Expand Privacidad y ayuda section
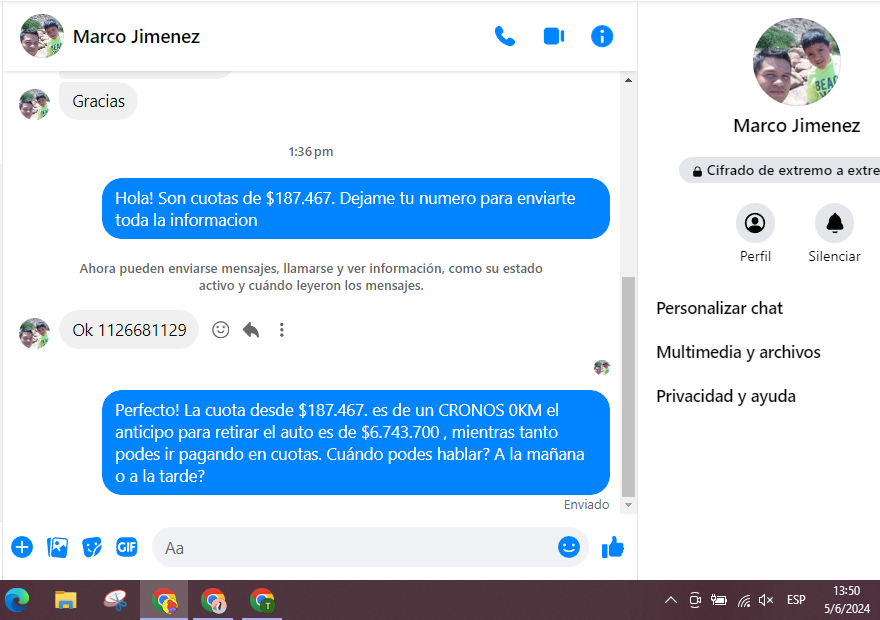The width and height of the screenshot is (880, 620). 726,396
